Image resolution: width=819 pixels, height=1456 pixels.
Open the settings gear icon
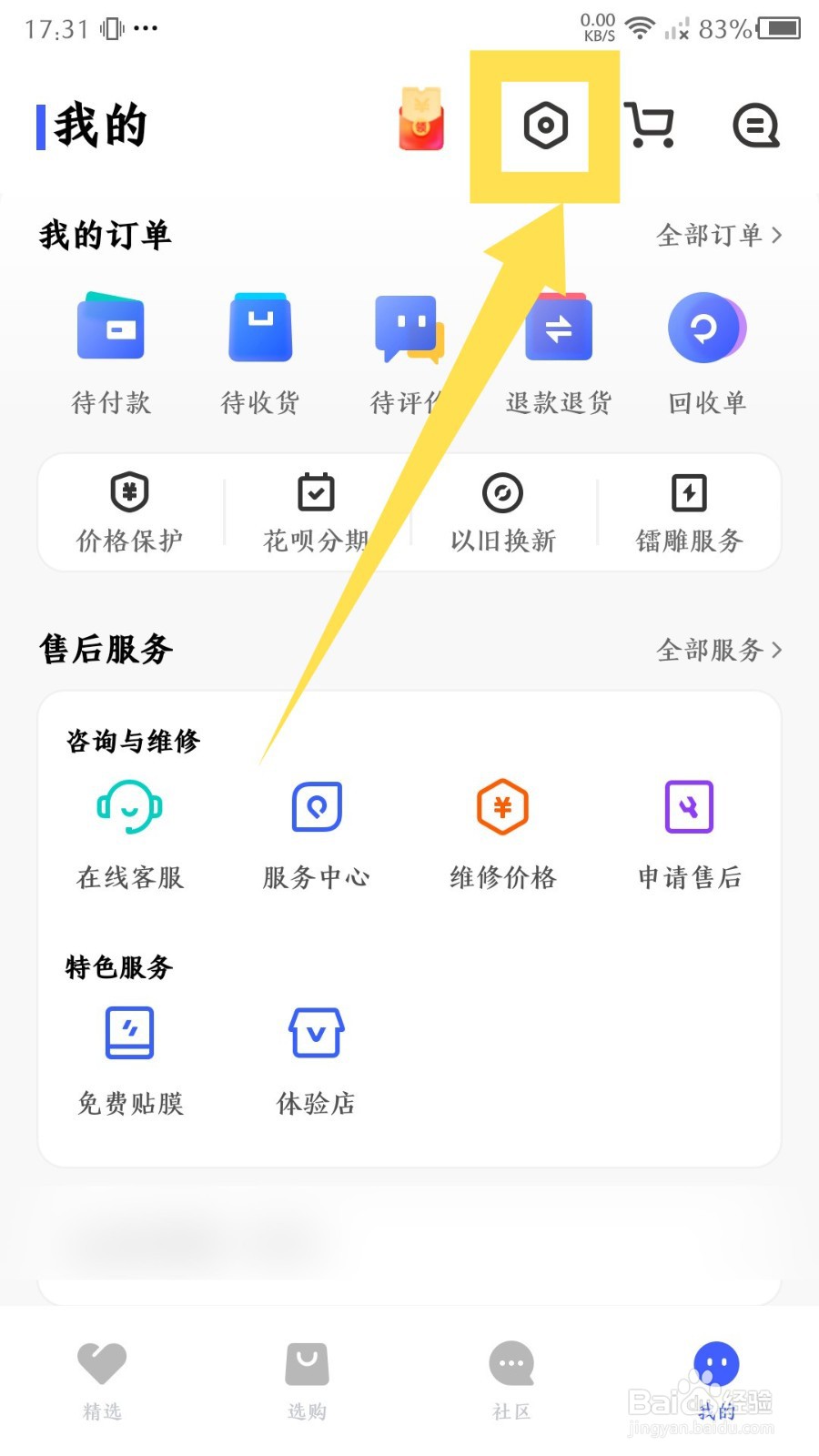click(545, 126)
